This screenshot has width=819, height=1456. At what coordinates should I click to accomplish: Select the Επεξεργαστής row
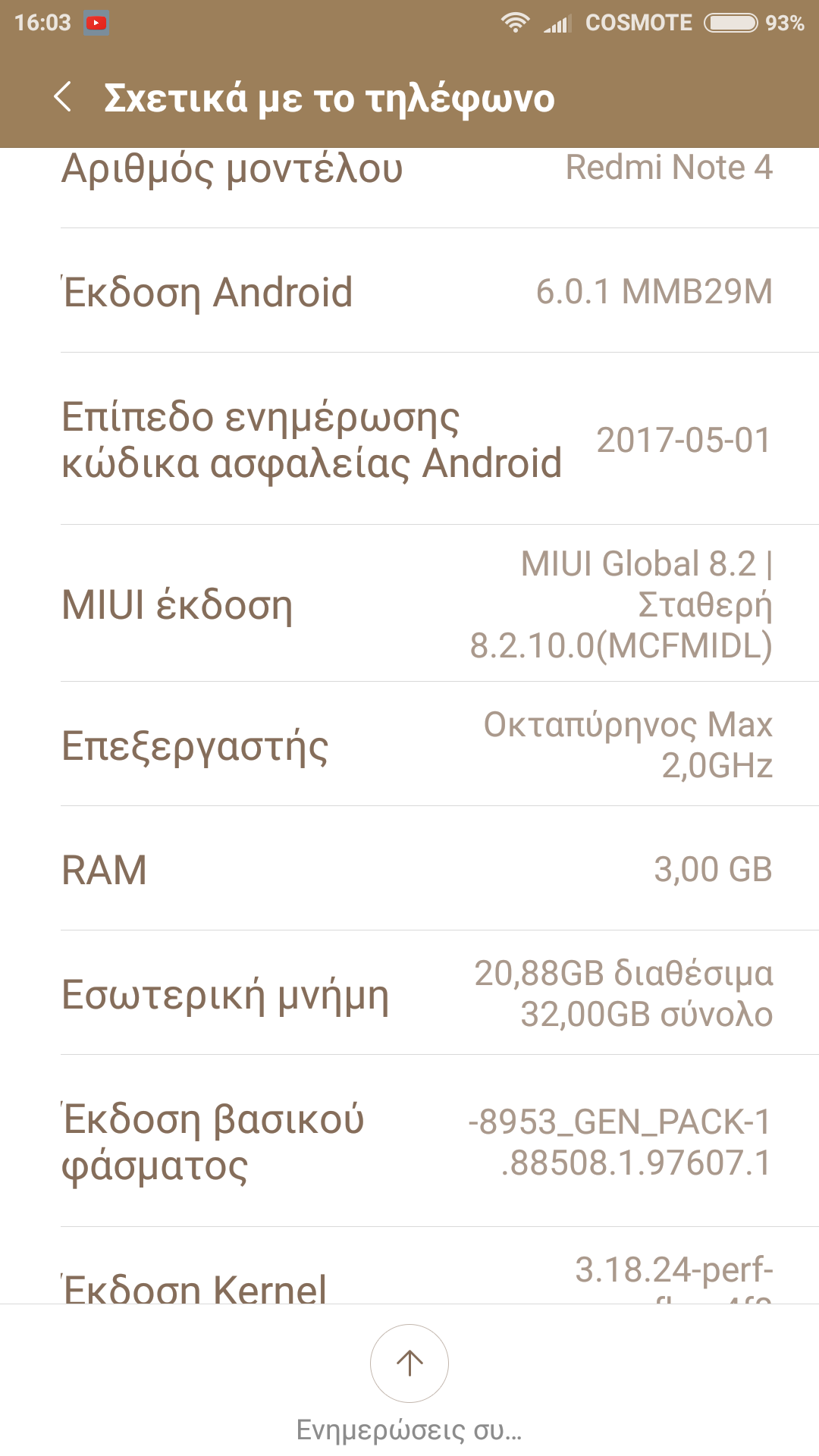pos(409,745)
